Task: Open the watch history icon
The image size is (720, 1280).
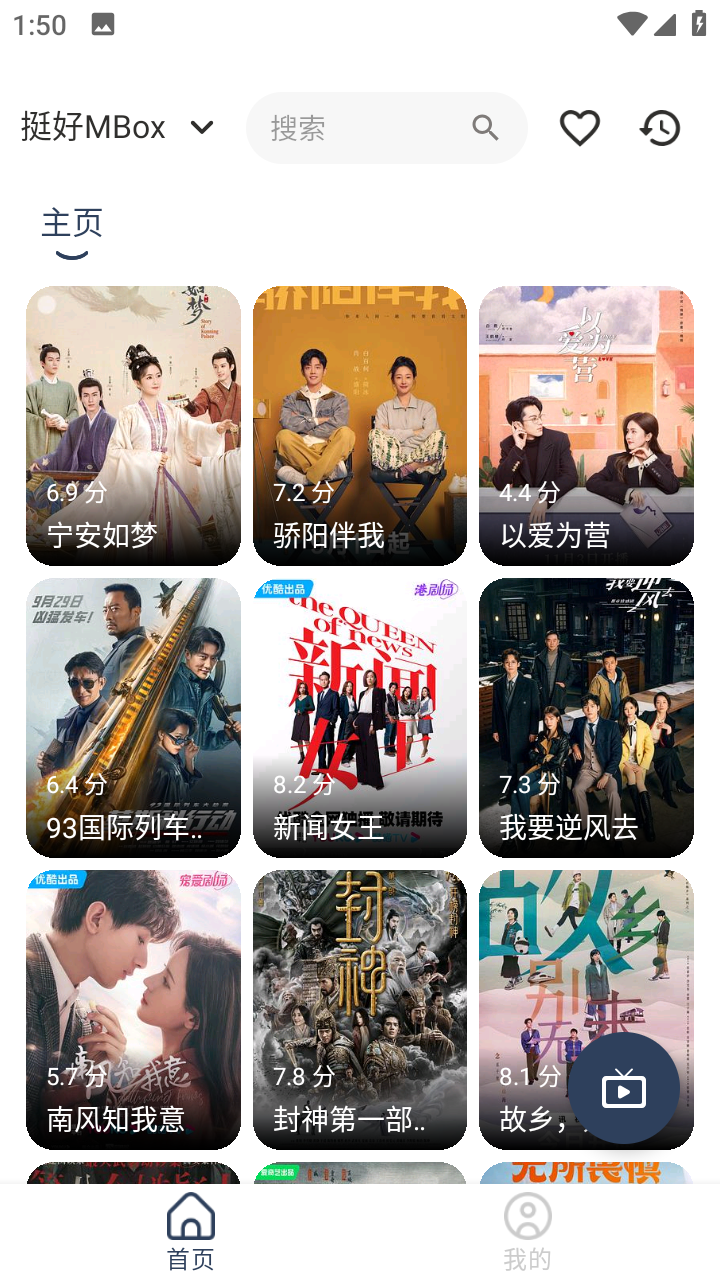Action: pyautogui.click(x=659, y=127)
